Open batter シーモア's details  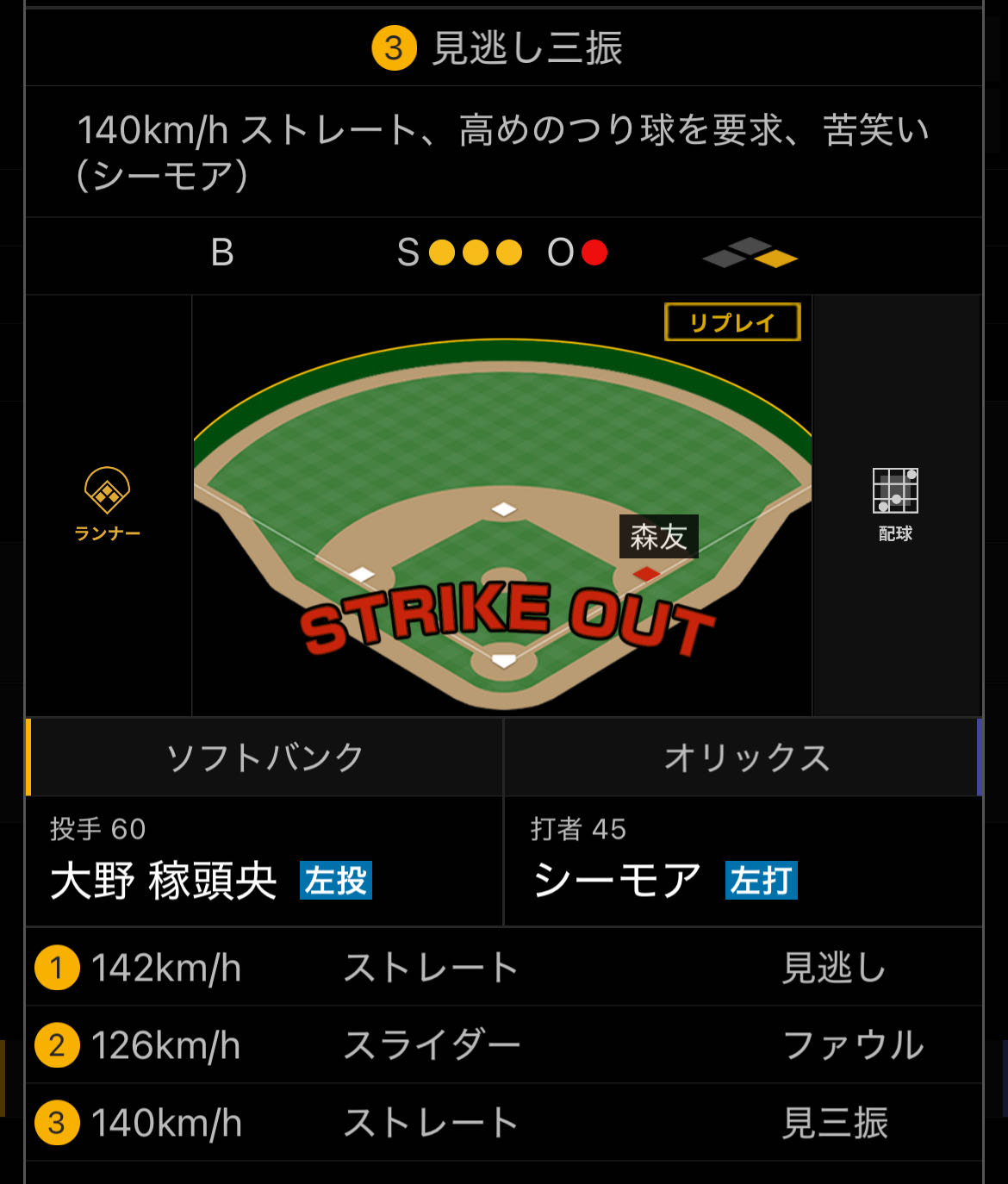click(x=617, y=880)
